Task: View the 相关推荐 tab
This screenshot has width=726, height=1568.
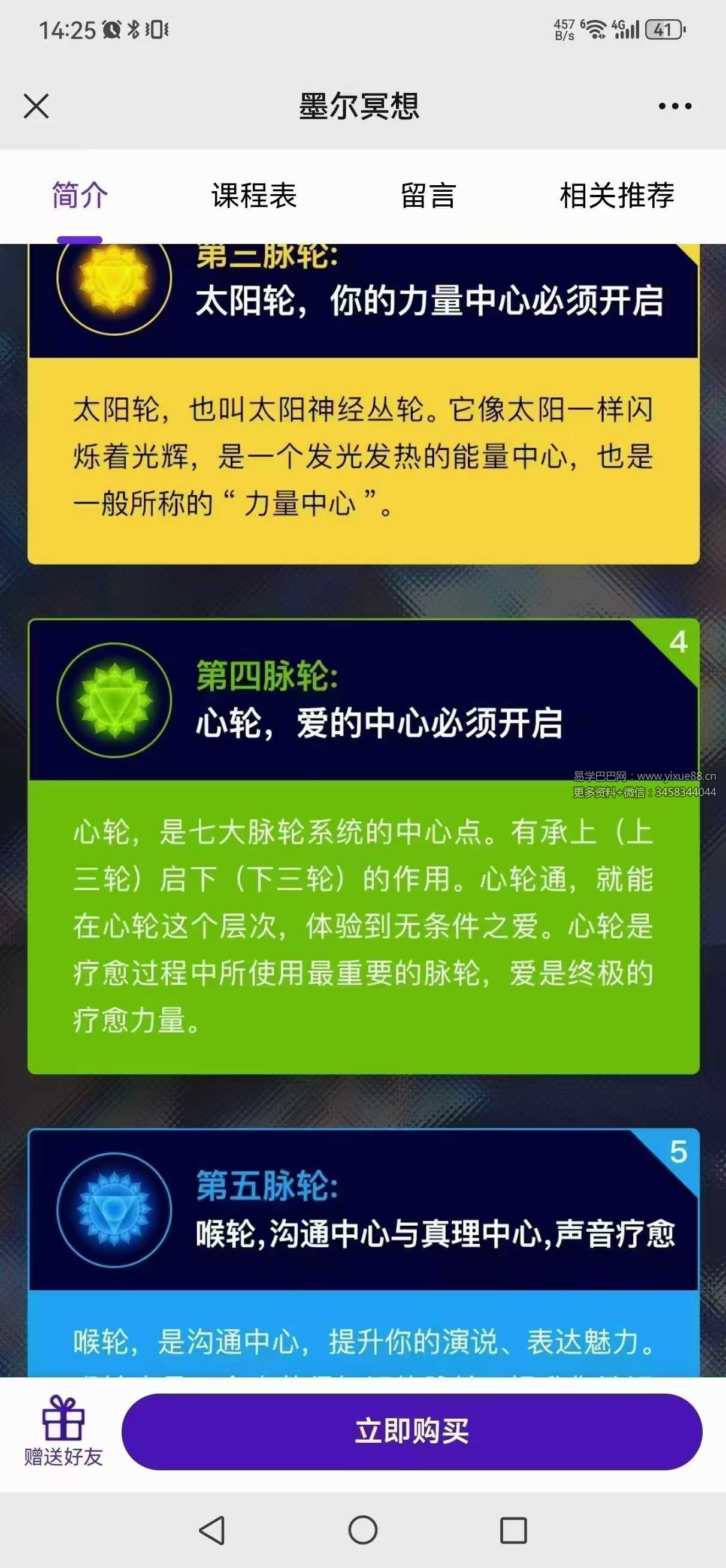Action: coord(616,196)
